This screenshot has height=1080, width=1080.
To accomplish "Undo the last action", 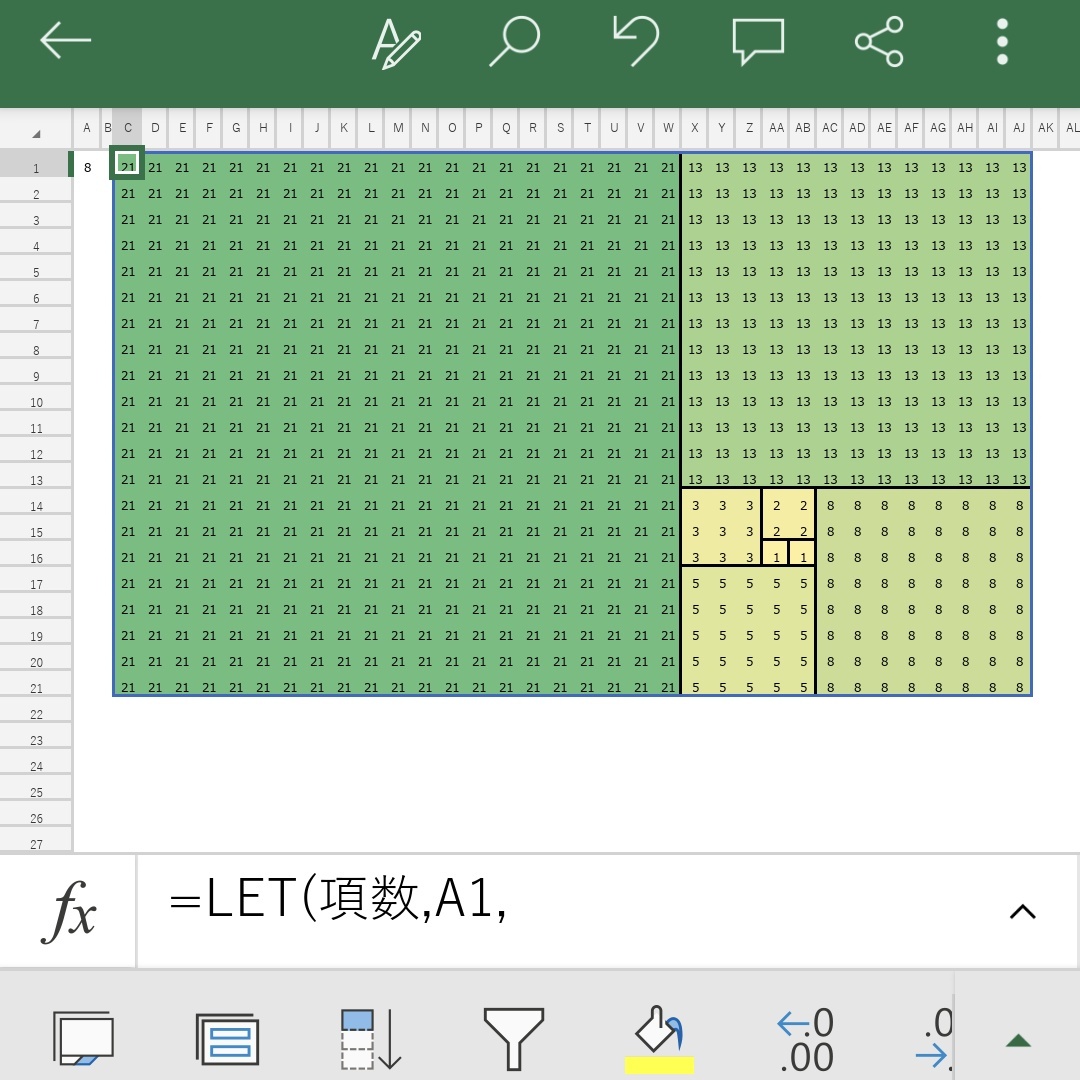I will coord(636,42).
